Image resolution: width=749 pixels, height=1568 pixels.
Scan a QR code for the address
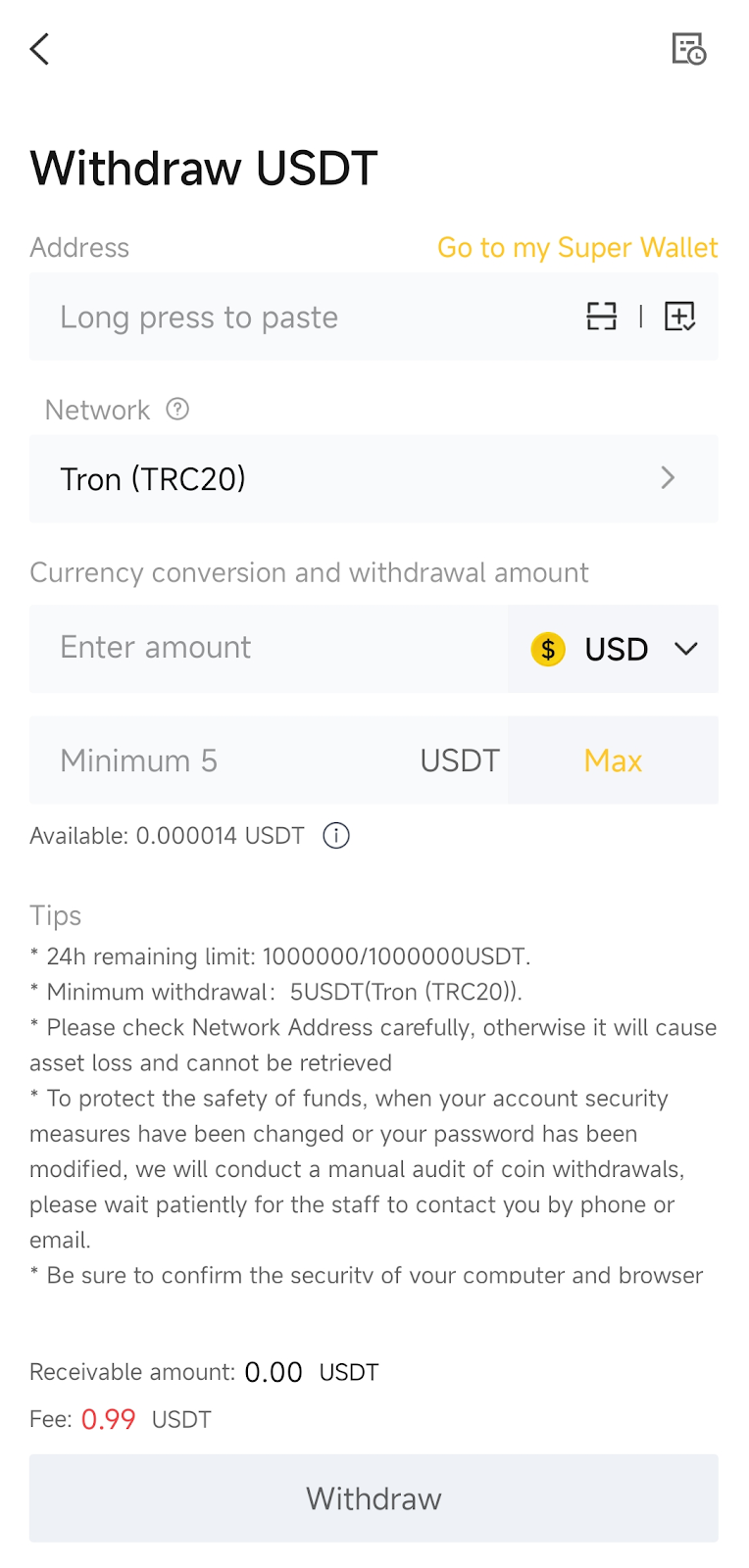[x=601, y=317]
